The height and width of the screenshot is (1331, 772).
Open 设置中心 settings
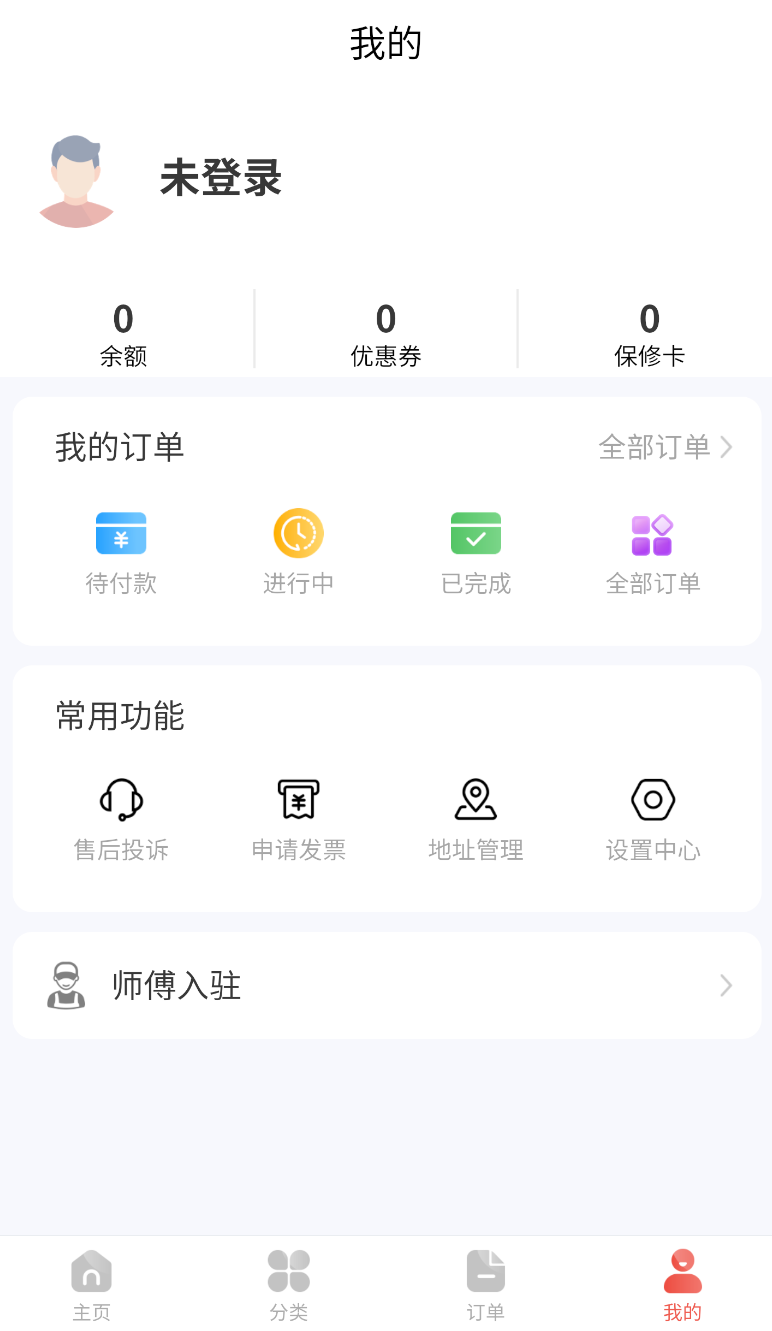[x=653, y=819]
